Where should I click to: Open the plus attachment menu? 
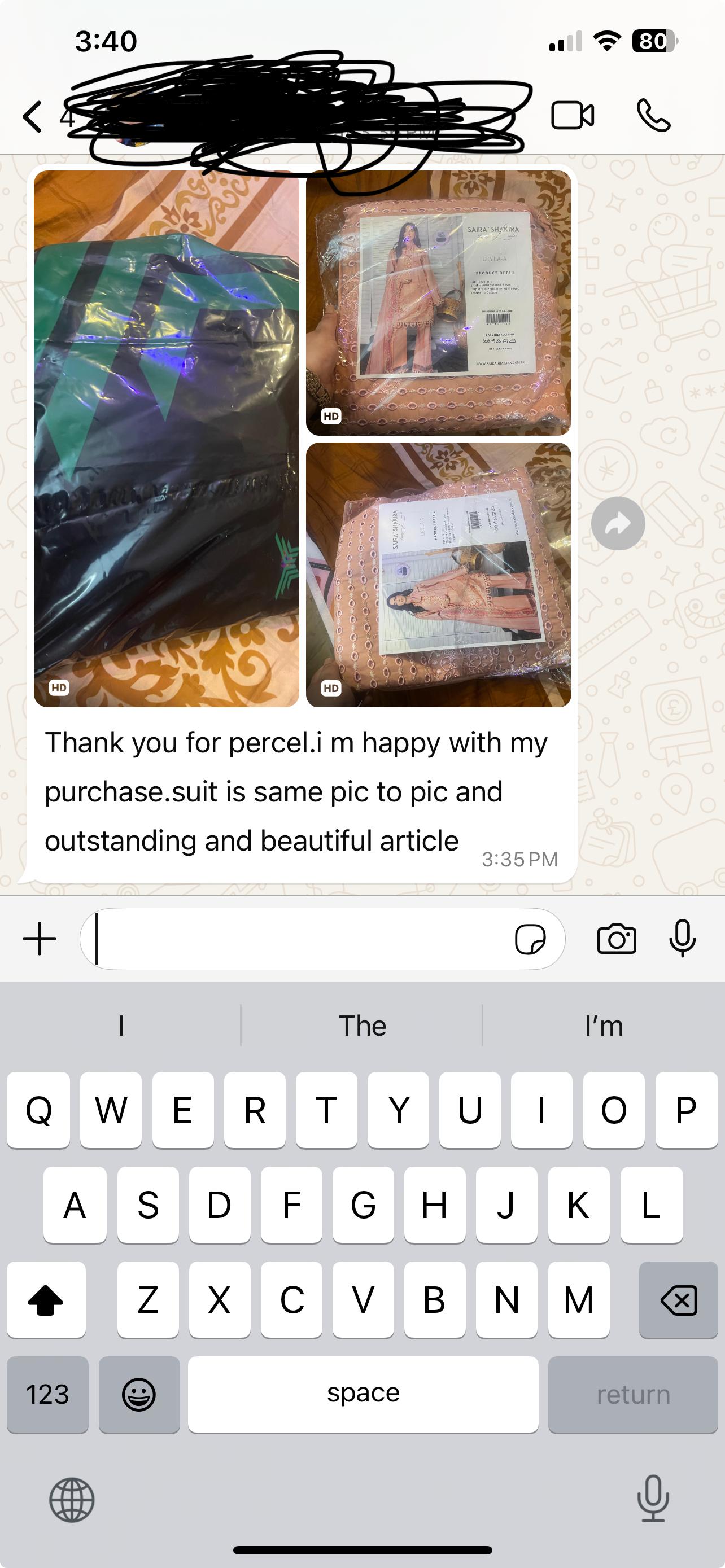(x=40, y=939)
